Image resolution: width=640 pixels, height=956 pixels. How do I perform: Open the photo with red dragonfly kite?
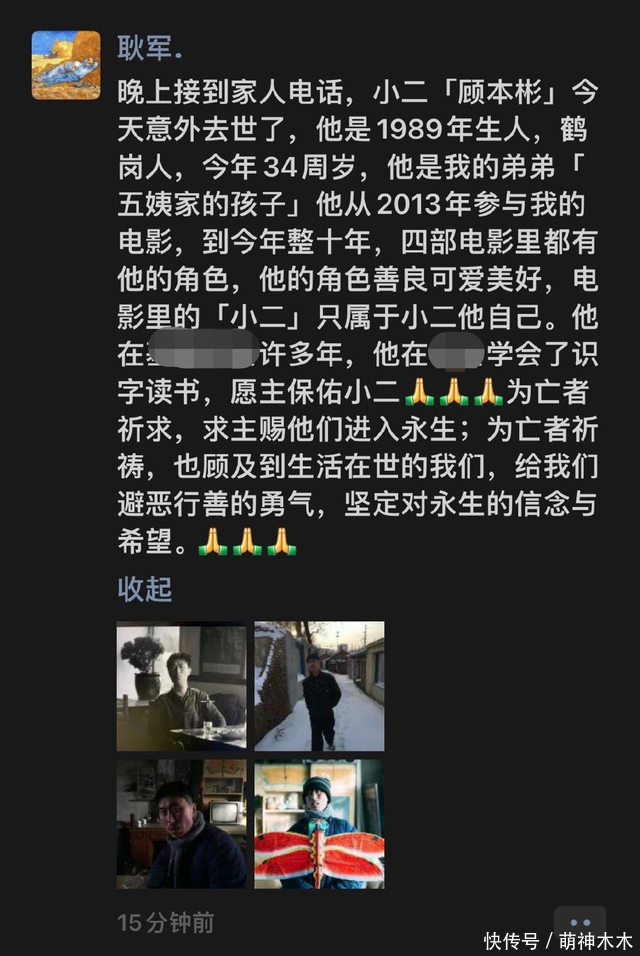coord(319,824)
